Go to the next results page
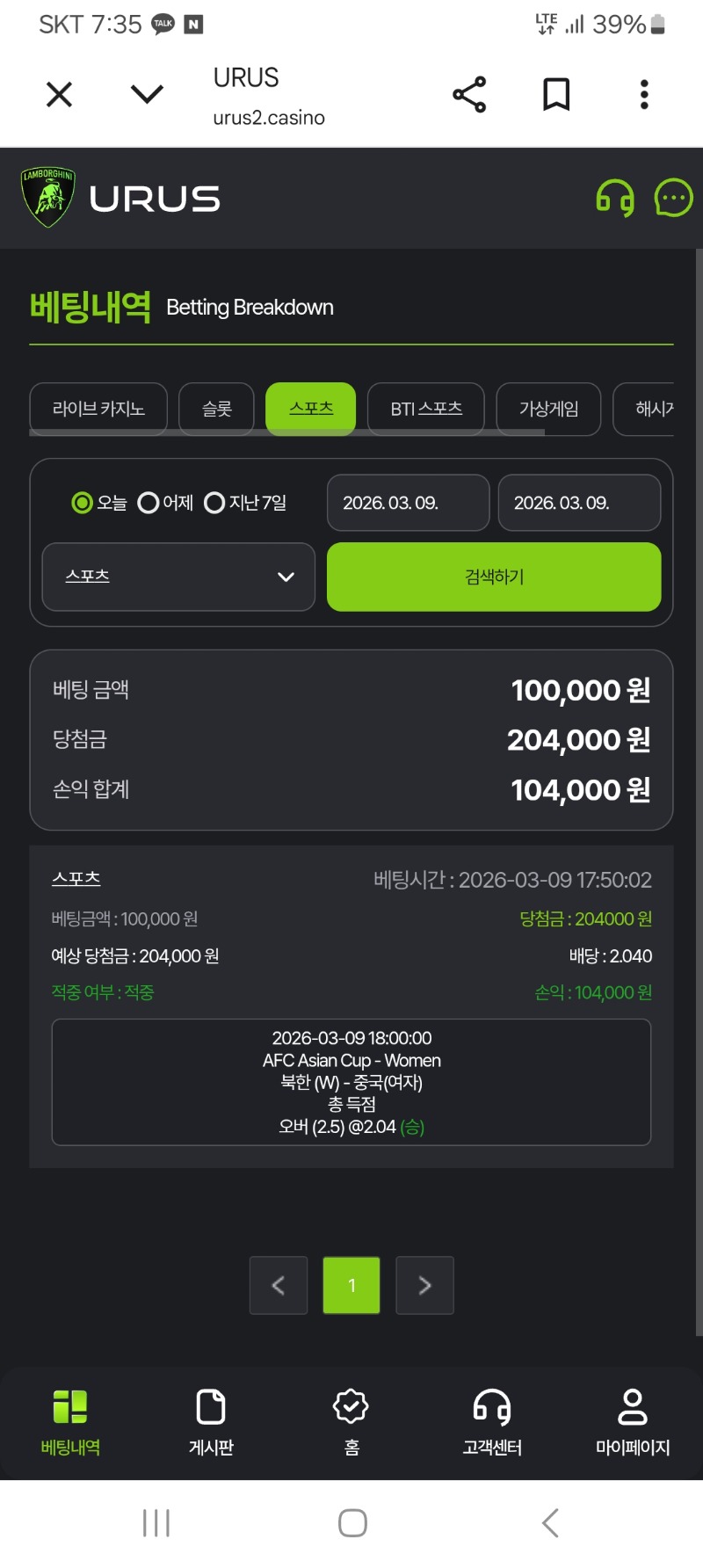Image resolution: width=703 pixels, height=1568 pixels. (424, 1285)
